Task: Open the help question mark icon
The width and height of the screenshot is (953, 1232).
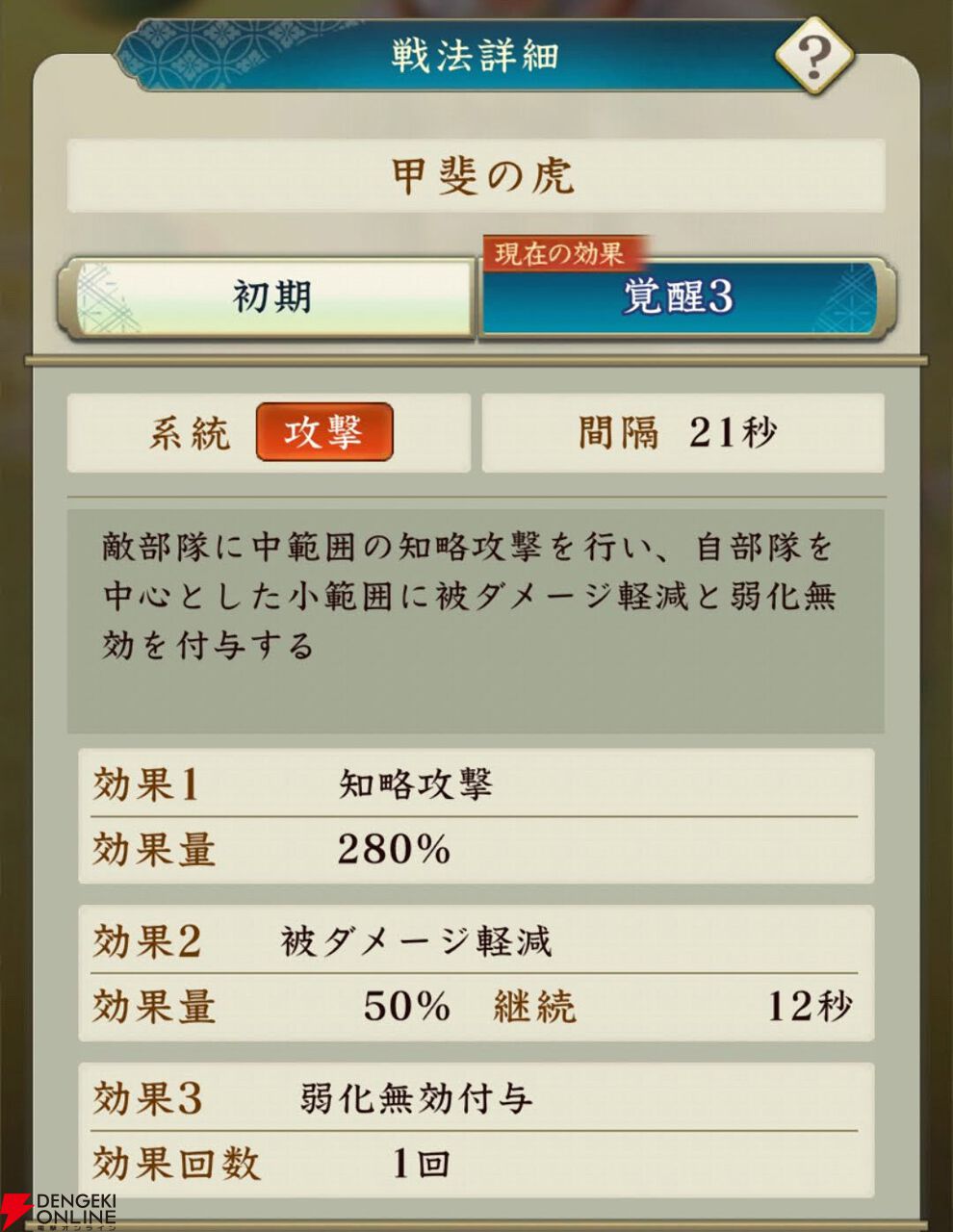Action: pyautogui.click(x=814, y=56)
